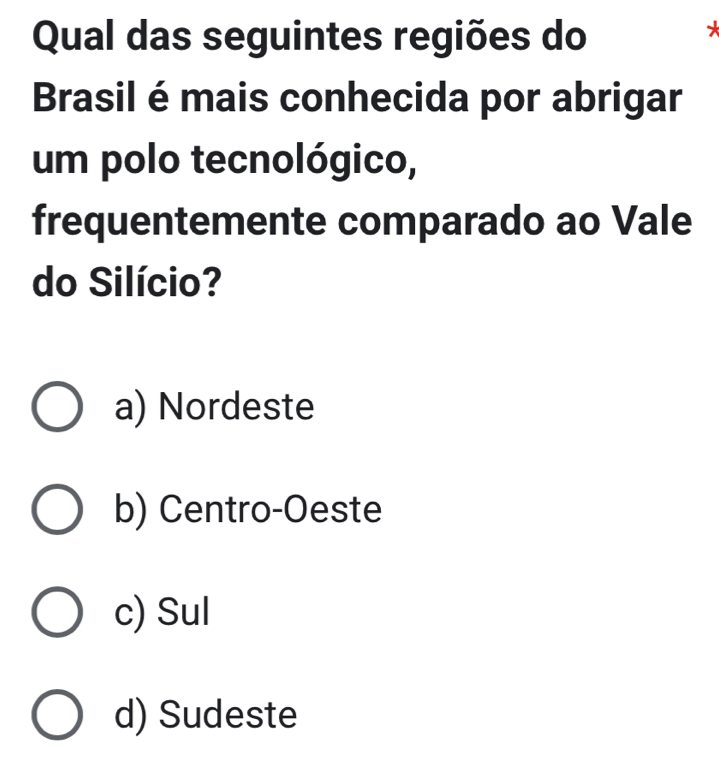Choose 'b) Centro-Oeste' as the answer
719x764 pixels.
(58, 511)
